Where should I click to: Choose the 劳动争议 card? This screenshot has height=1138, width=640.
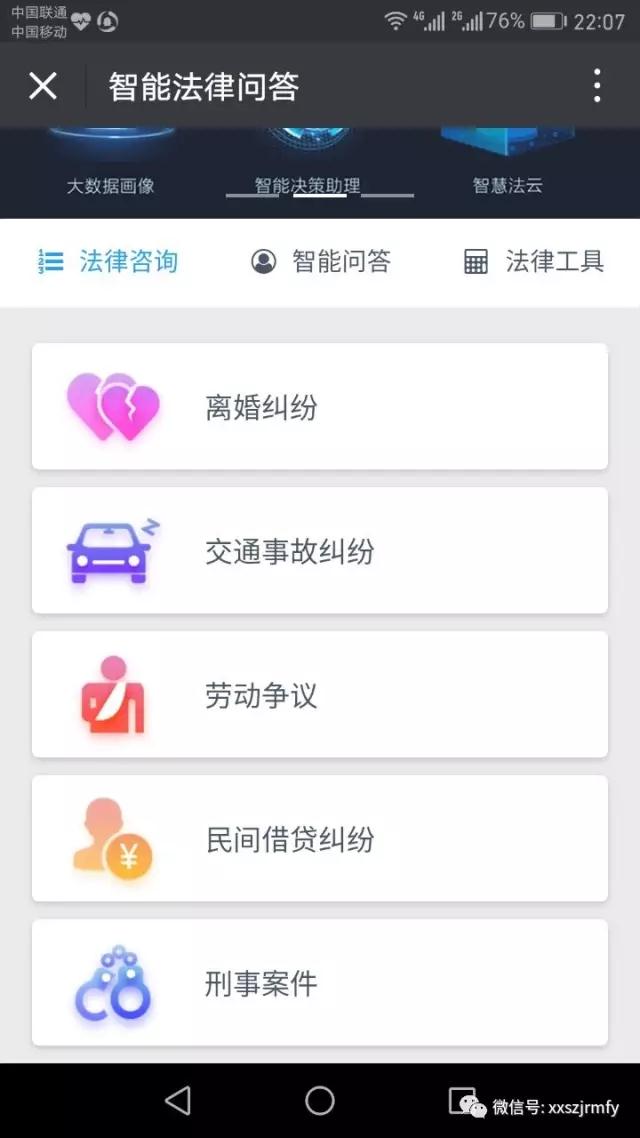(x=320, y=695)
